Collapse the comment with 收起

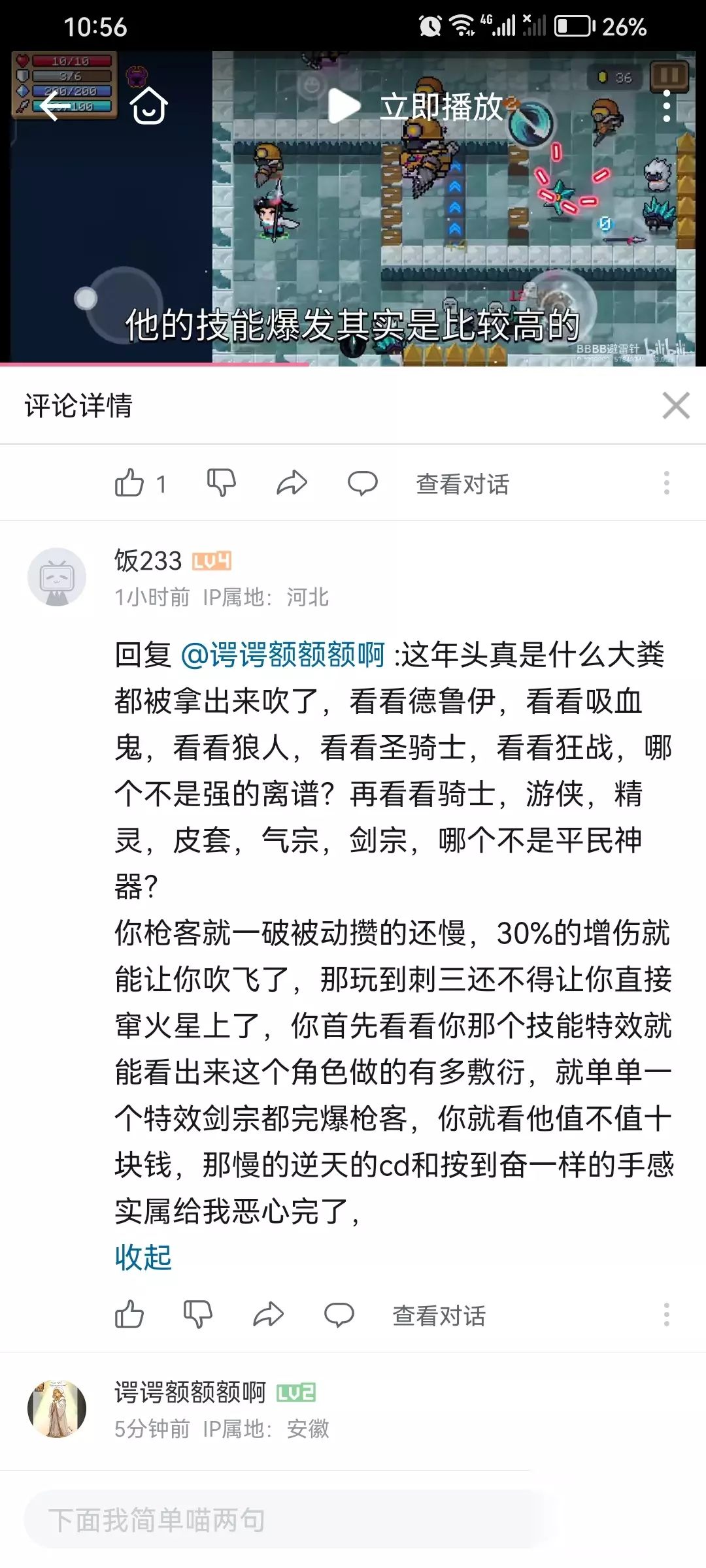[143, 1257]
